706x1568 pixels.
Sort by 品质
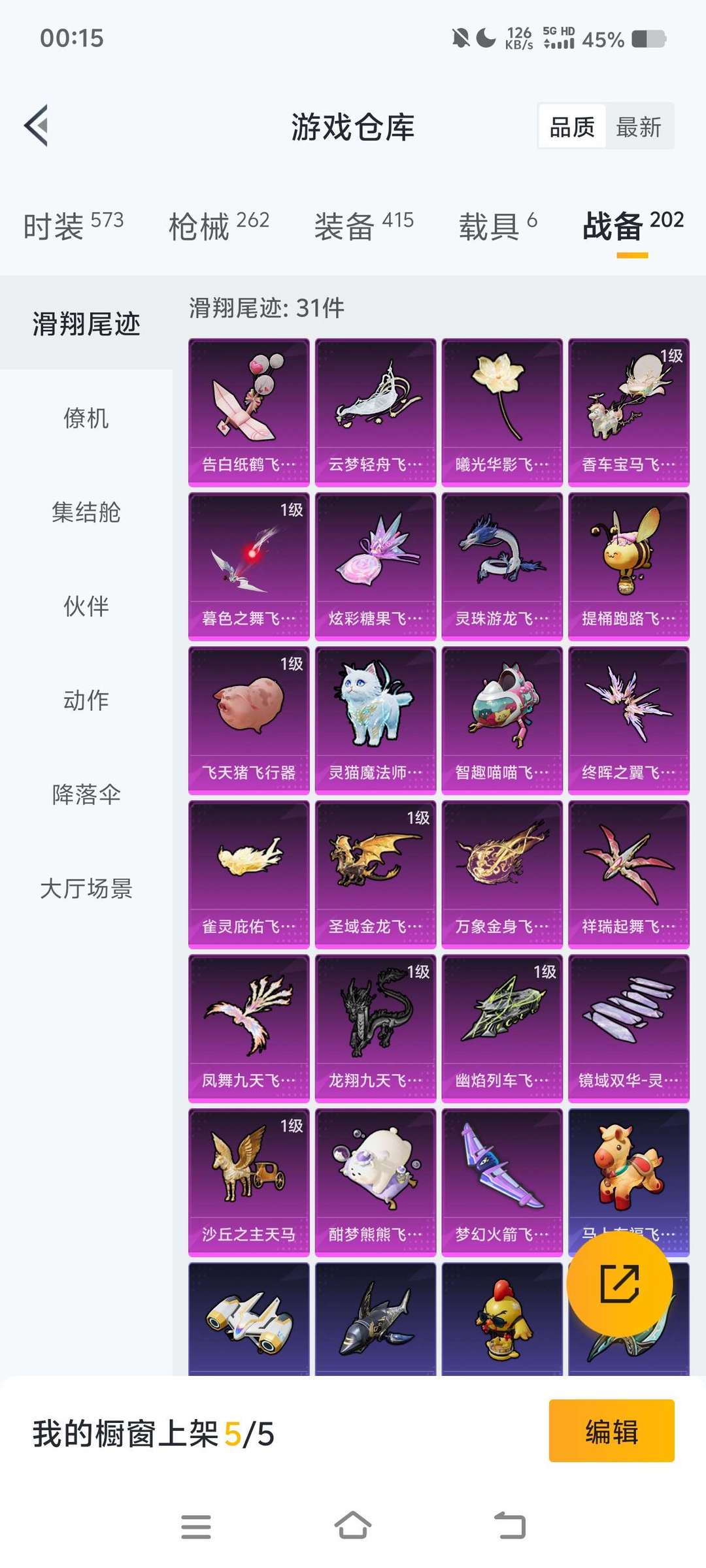[x=572, y=126]
